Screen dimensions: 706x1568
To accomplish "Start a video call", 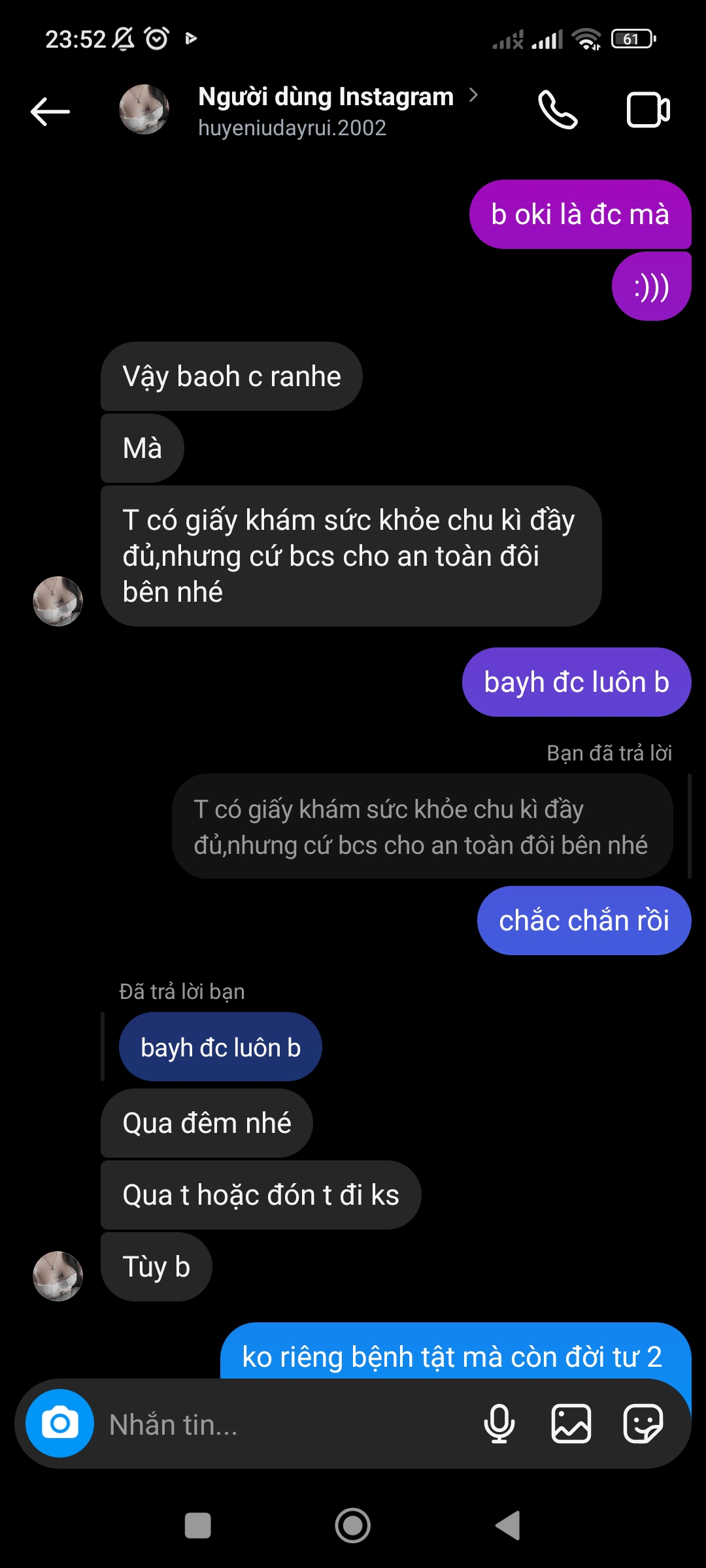I will 649,110.
